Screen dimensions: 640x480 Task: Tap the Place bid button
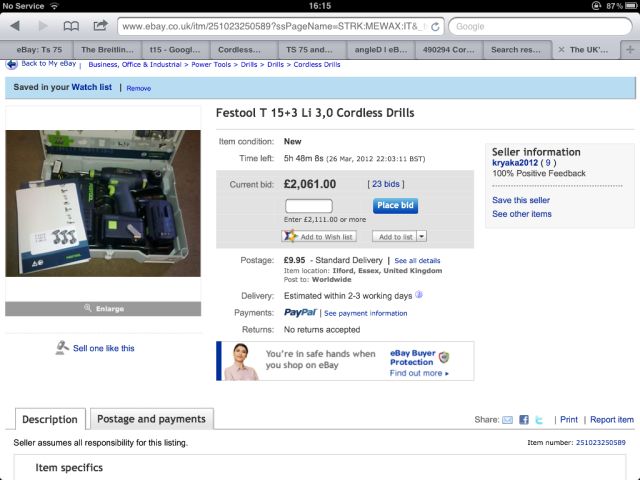point(394,205)
